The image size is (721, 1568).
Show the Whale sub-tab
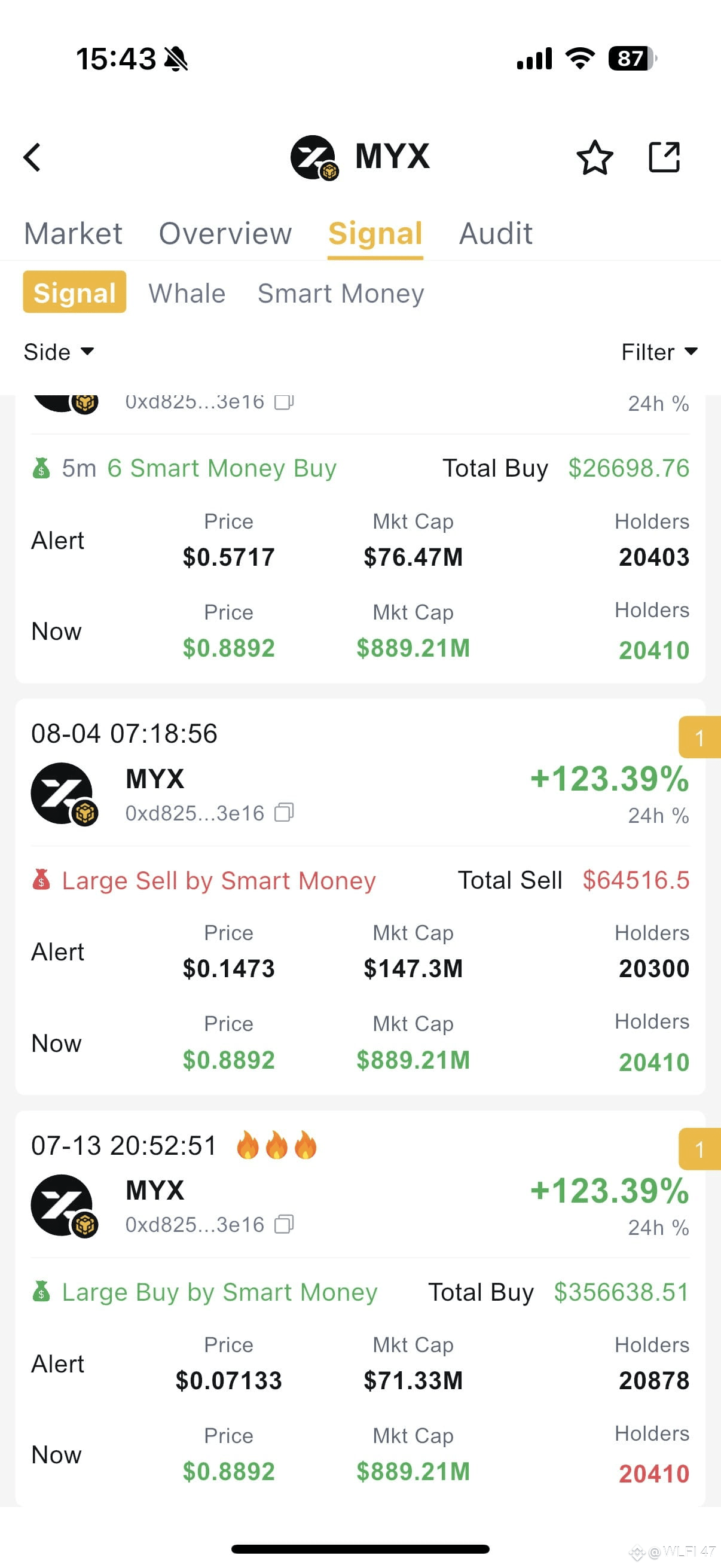[187, 294]
